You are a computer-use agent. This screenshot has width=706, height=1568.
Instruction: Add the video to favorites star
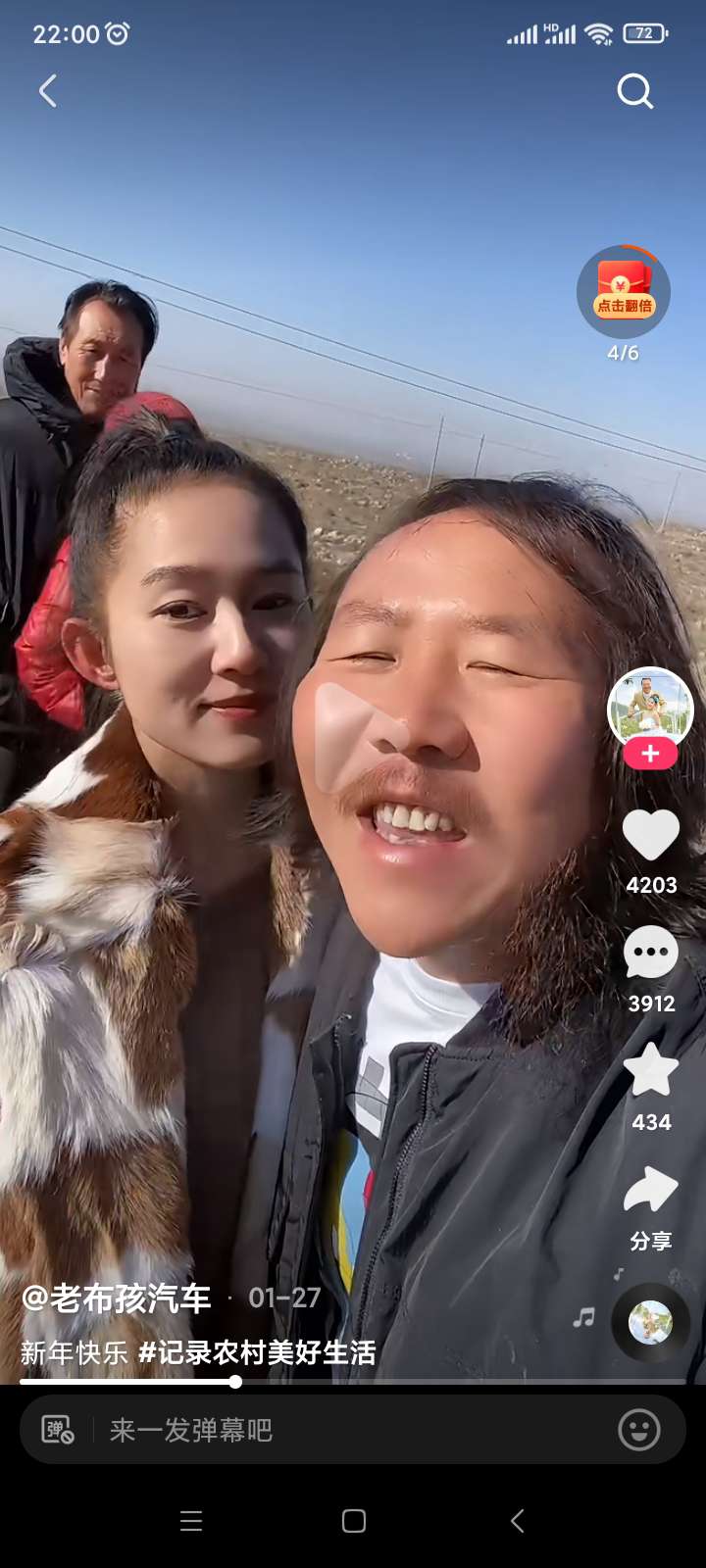(x=651, y=1070)
